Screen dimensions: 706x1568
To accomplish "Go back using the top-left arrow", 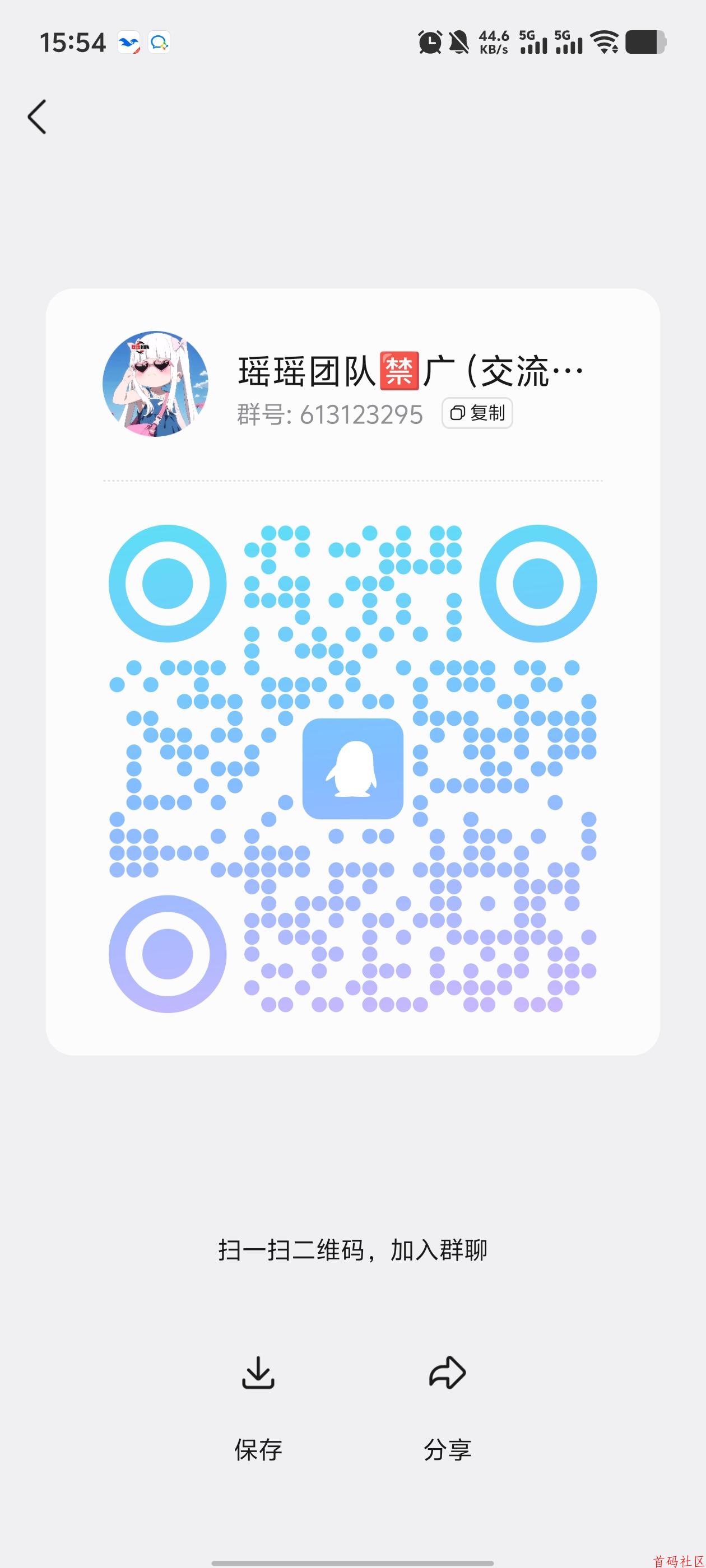I will pos(37,116).
